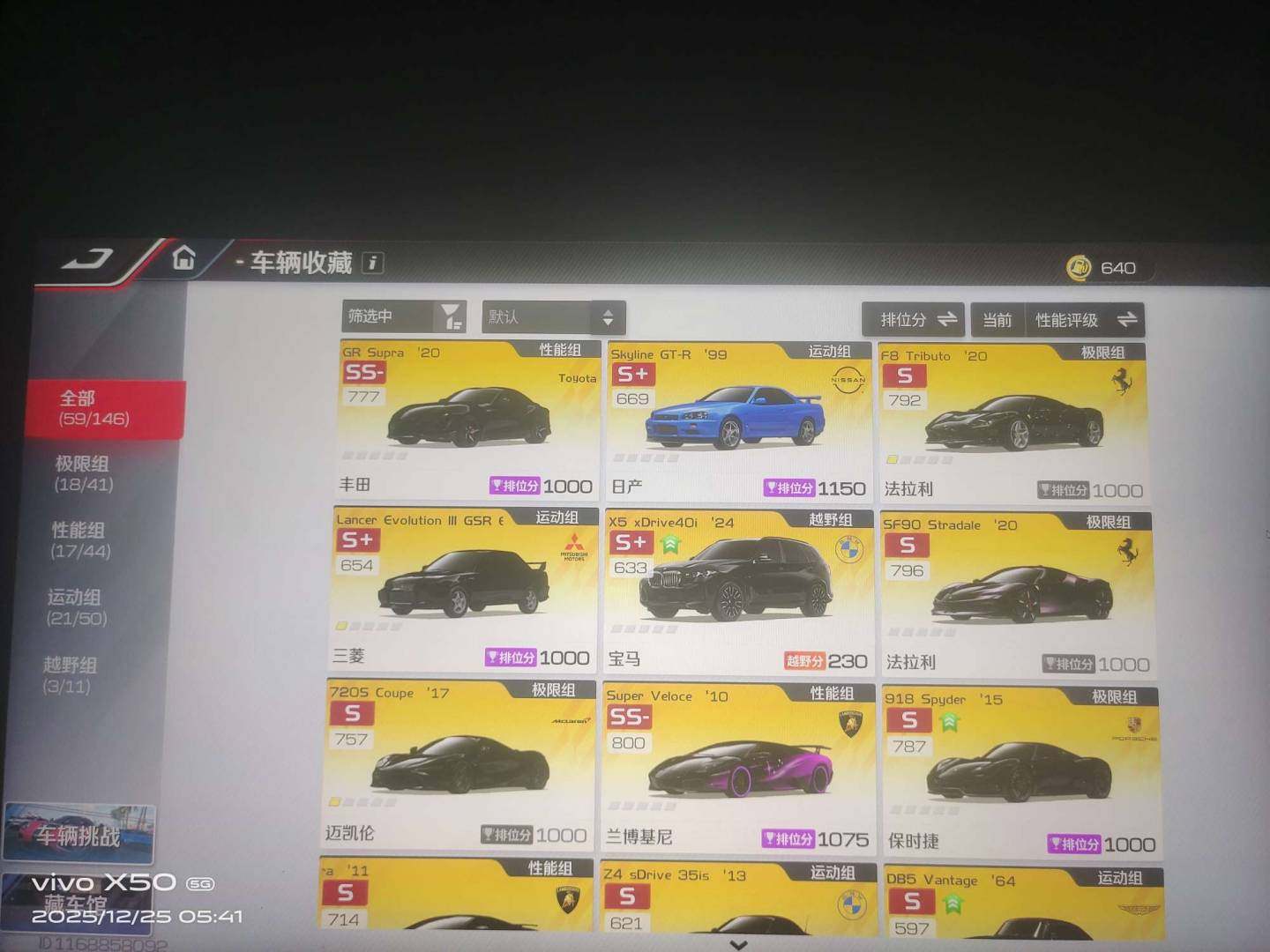Expand the 默认 sort dropdown
The image size is (1270, 952).
pyautogui.click(x=553, y=317)
